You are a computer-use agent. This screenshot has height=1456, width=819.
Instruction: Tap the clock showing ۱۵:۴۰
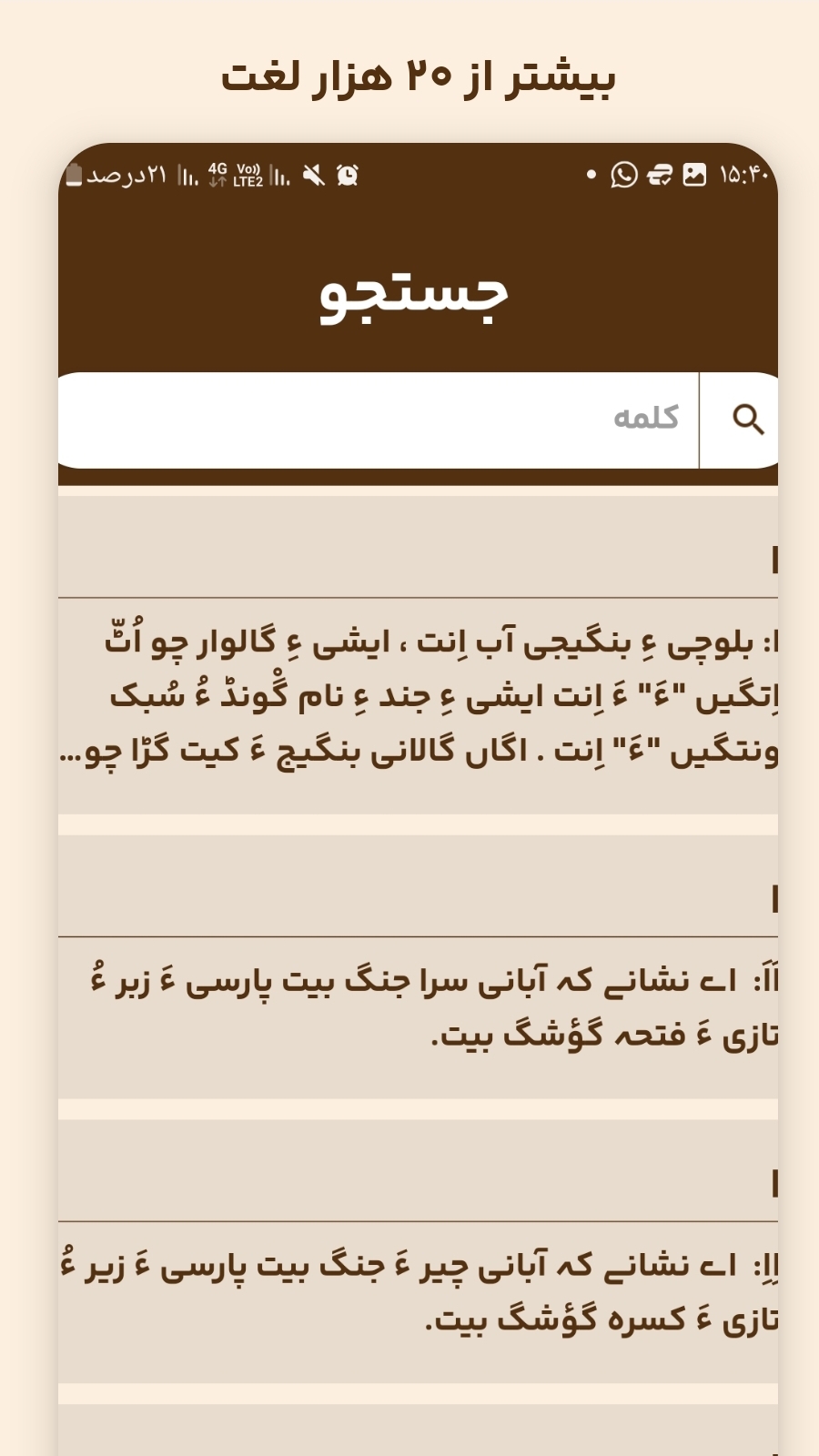point(746,174)
